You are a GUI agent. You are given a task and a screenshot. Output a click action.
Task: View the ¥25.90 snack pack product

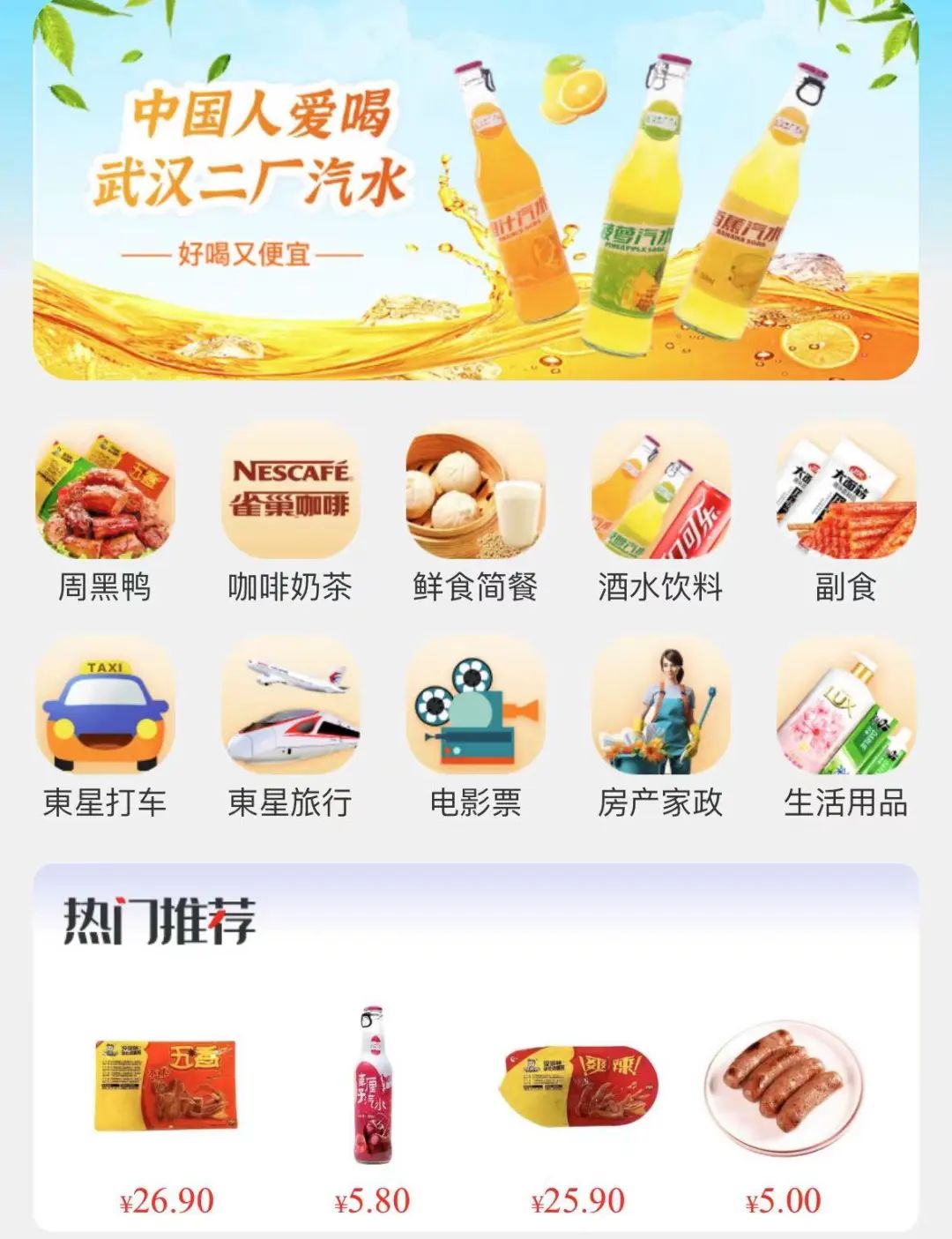click(x=578, y=1086)
